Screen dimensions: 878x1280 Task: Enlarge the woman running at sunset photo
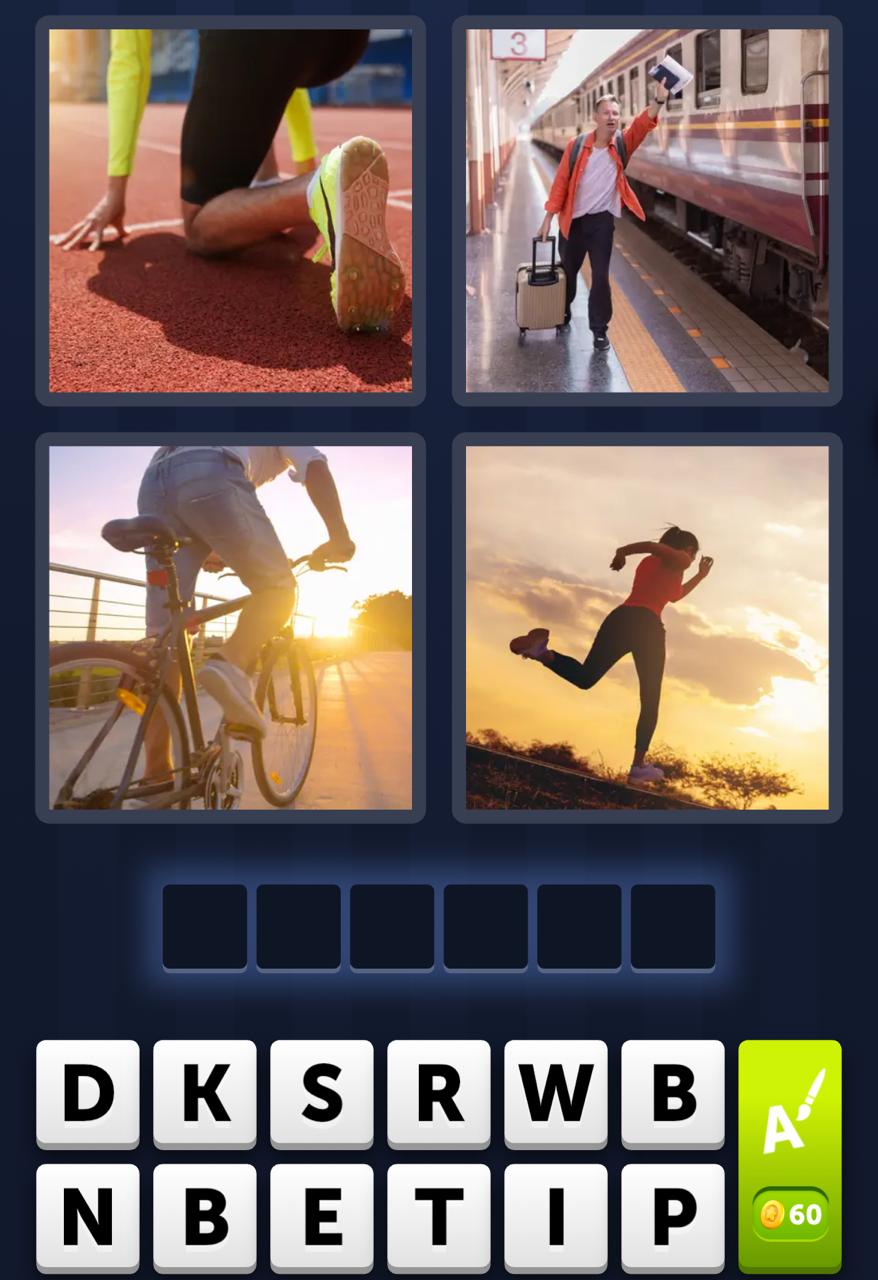(646, 627)
